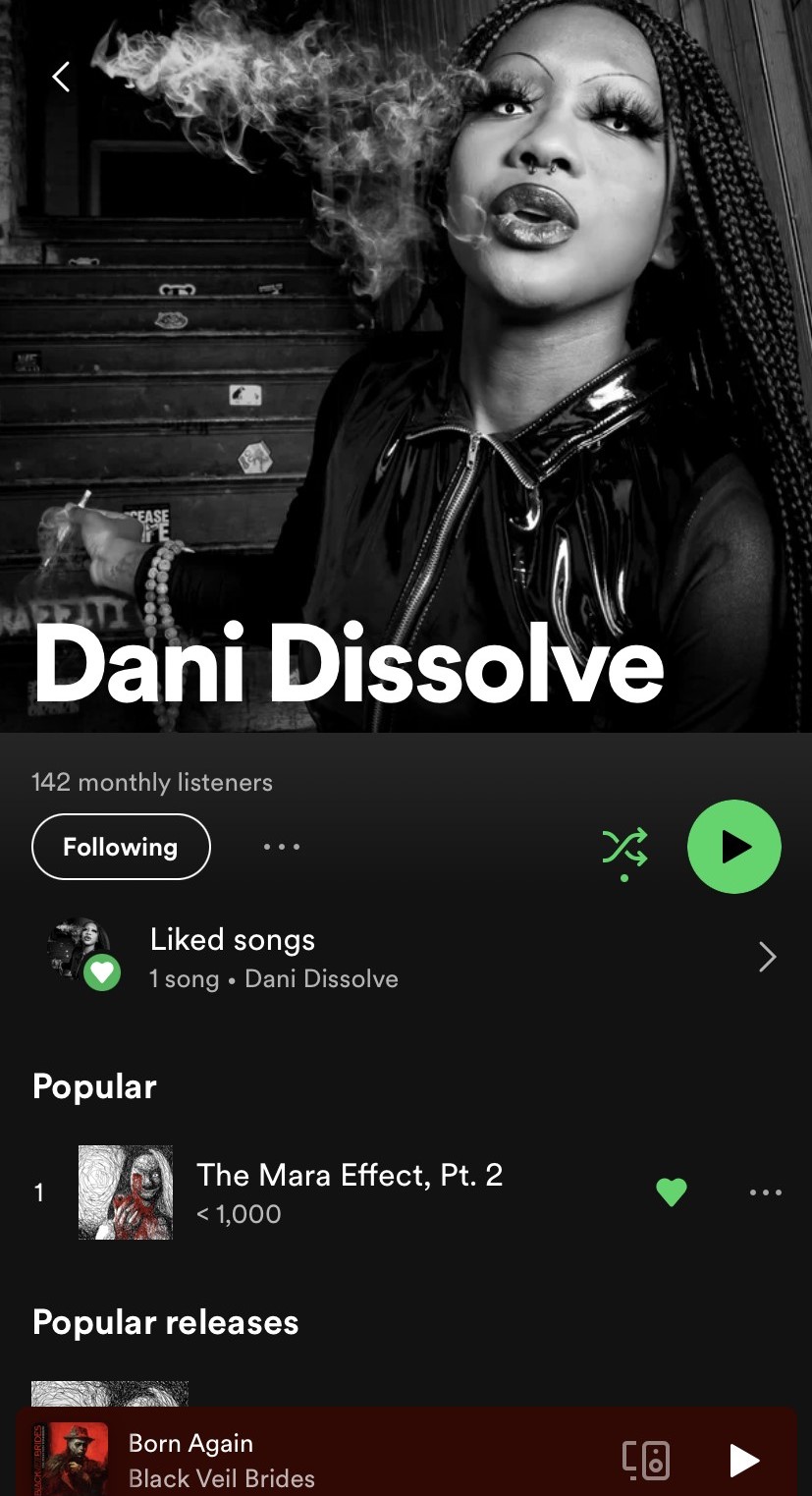Play The Mara Effect, Pt. 2
Viewport: 812px width, 1496px height.
[x=349, y=1191]
